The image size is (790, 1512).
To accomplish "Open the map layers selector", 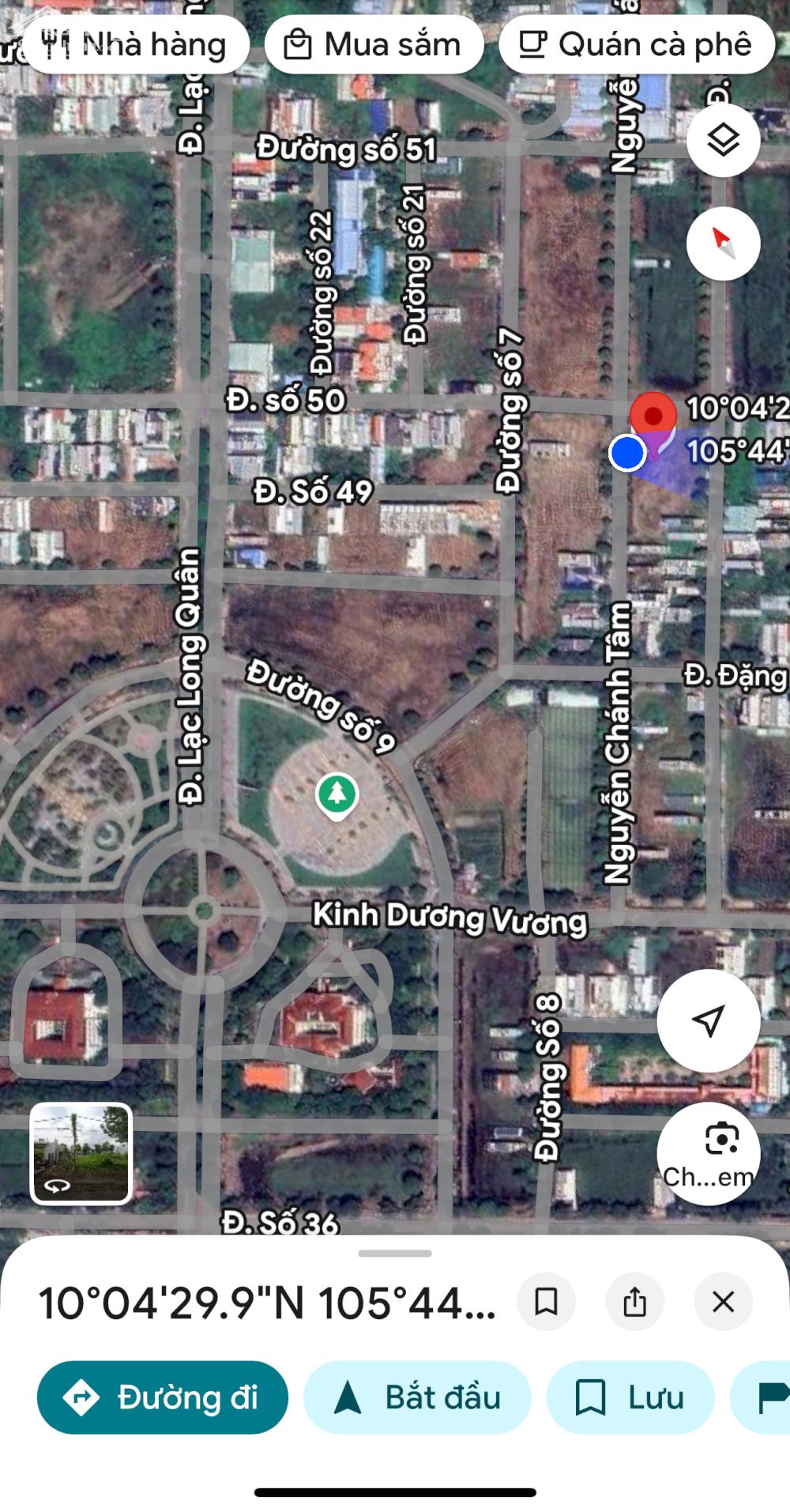I will (x=723, y=141).
